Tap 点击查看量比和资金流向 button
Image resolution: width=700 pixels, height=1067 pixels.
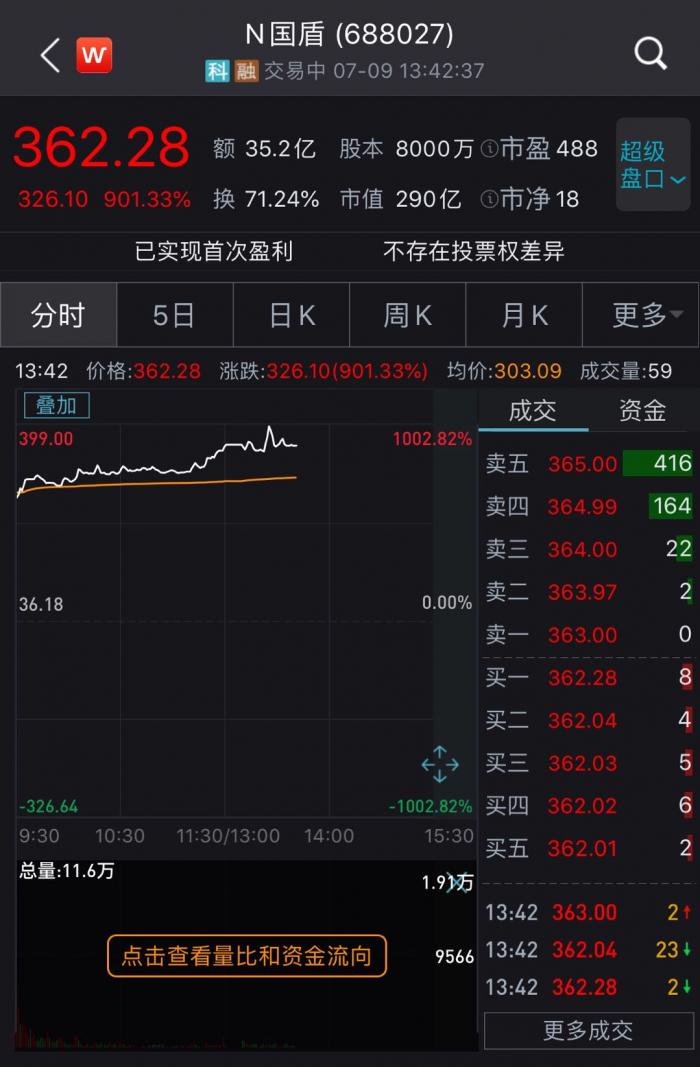click(x=246, y=956)
